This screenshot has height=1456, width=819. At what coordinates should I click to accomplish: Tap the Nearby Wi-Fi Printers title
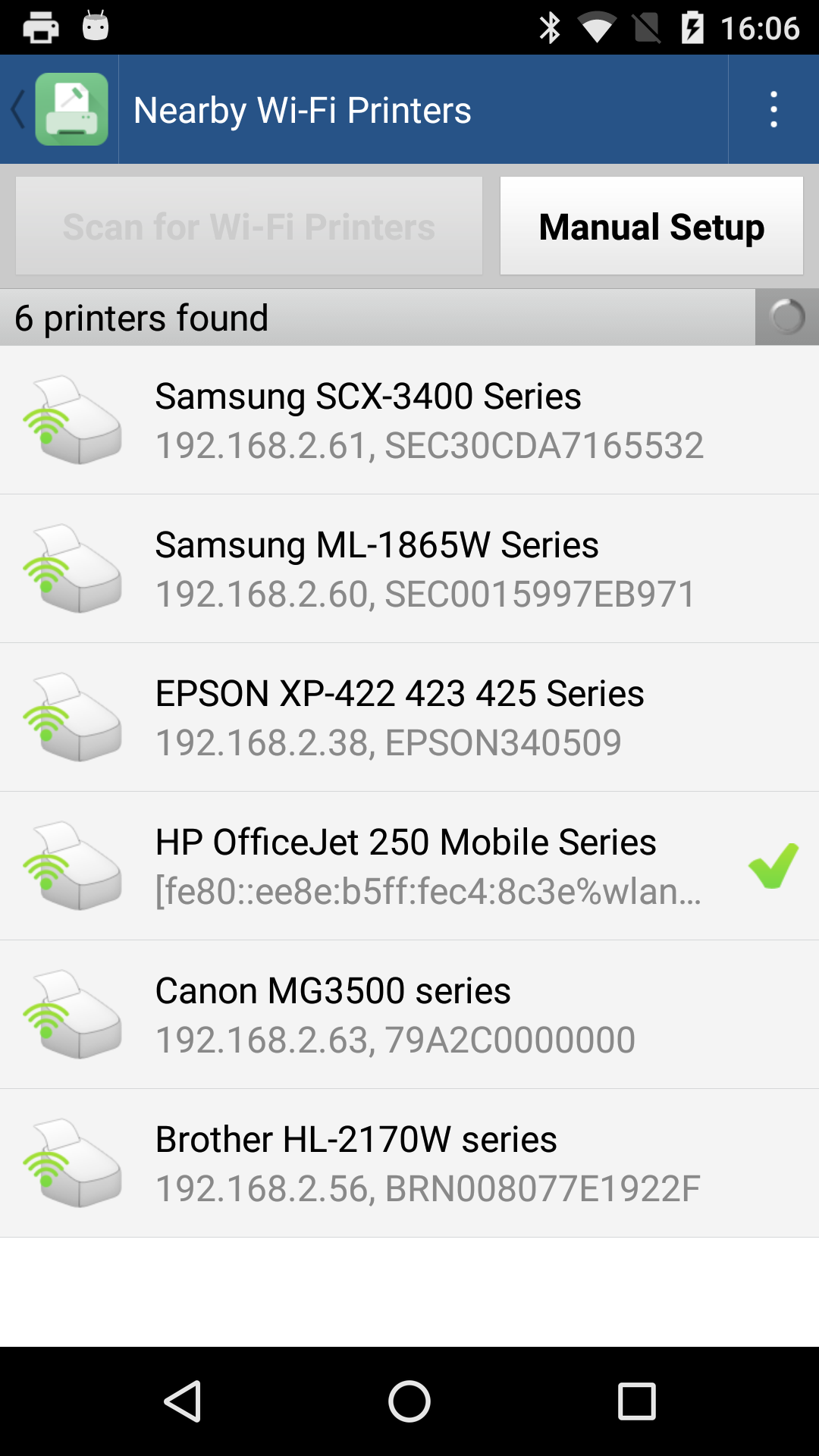303,109
